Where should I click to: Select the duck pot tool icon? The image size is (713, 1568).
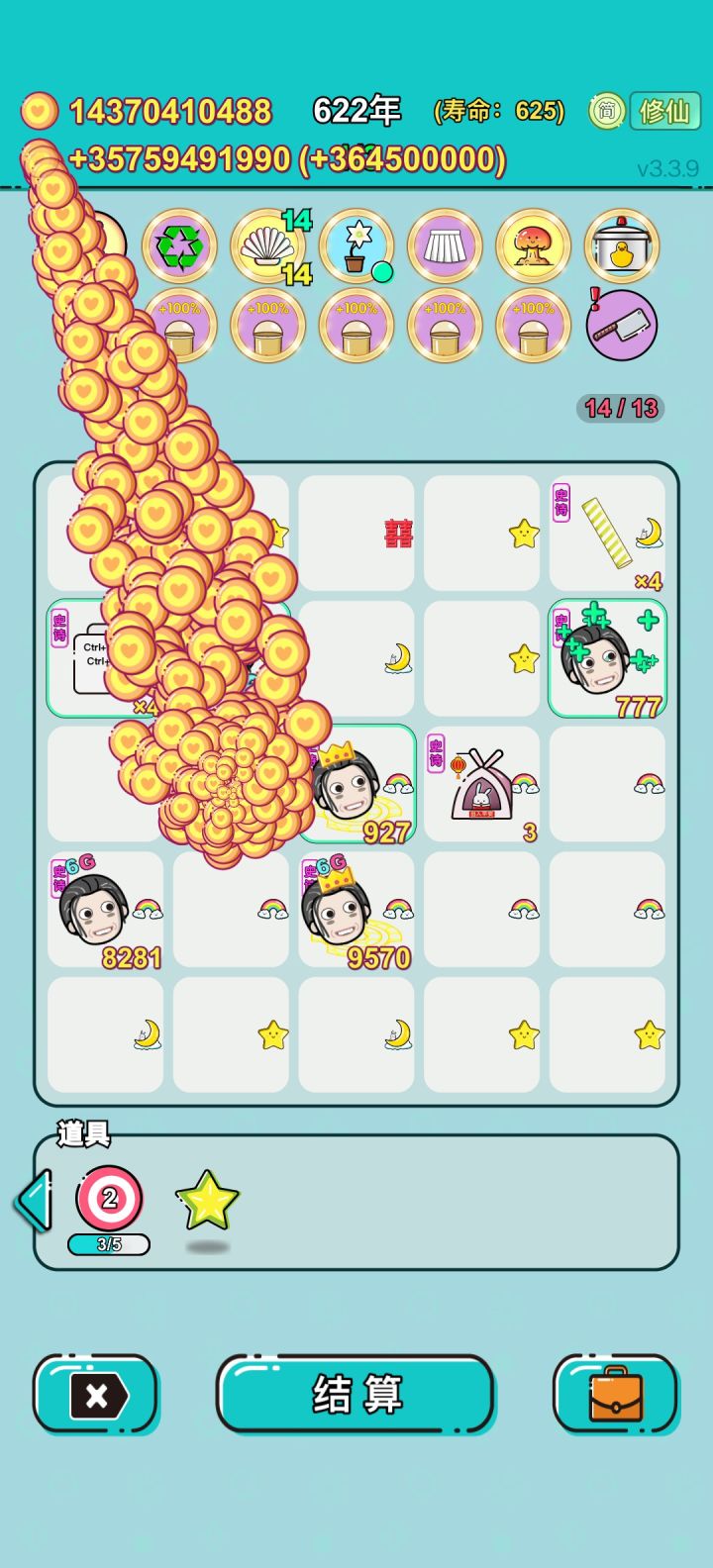(x=620, y=245)
